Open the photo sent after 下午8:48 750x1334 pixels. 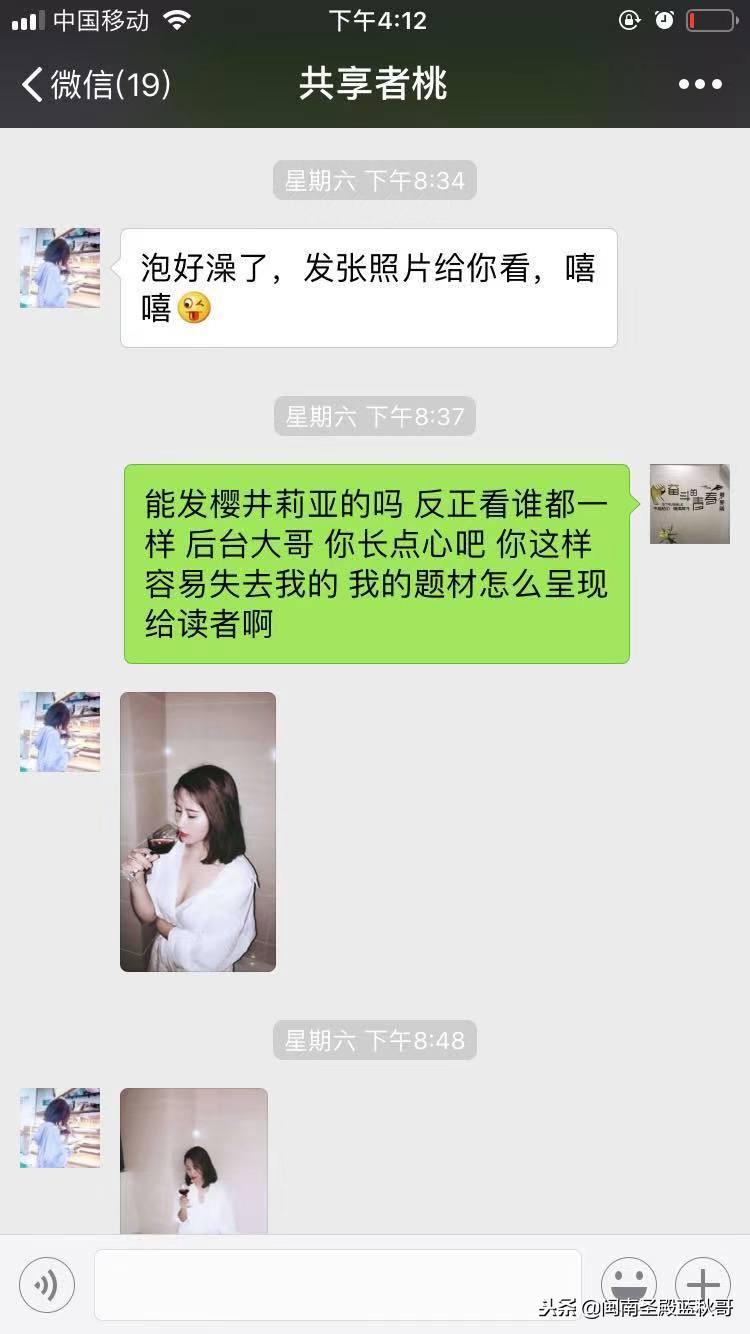coord(194,1160)
